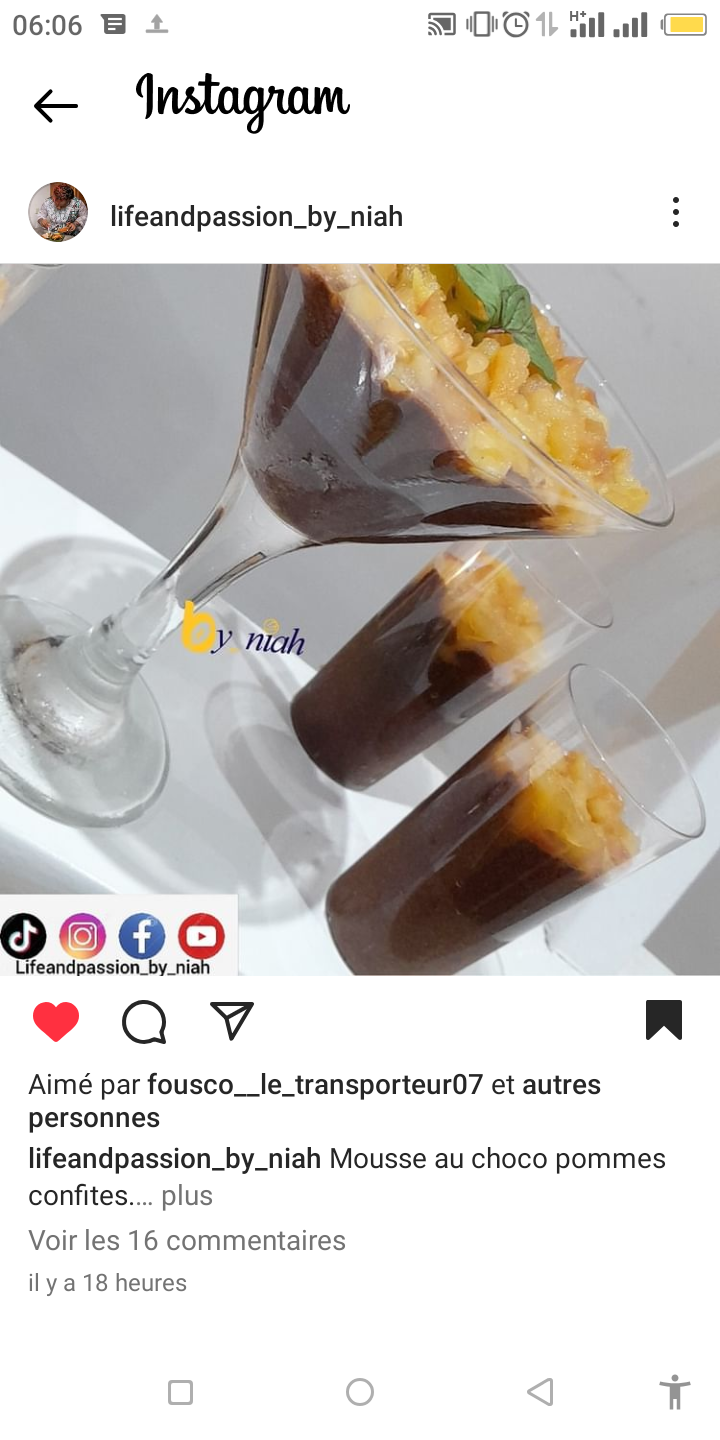Open the recent apps square button
This screenshot has height=1440, width=720.
(180, 1392)
